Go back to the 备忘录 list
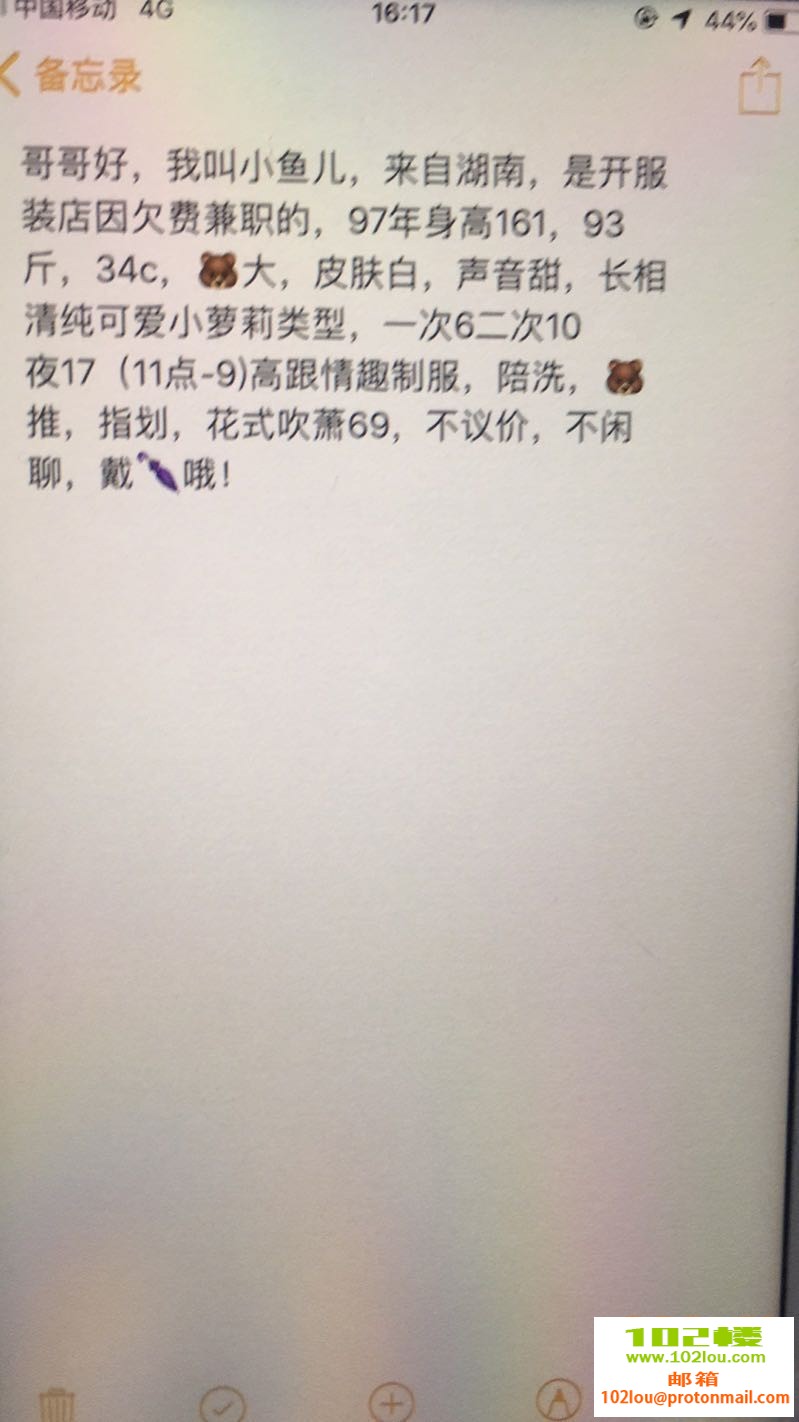Image resolution: width=799 pixels, height=1422 pixels. tap(70, 76)
